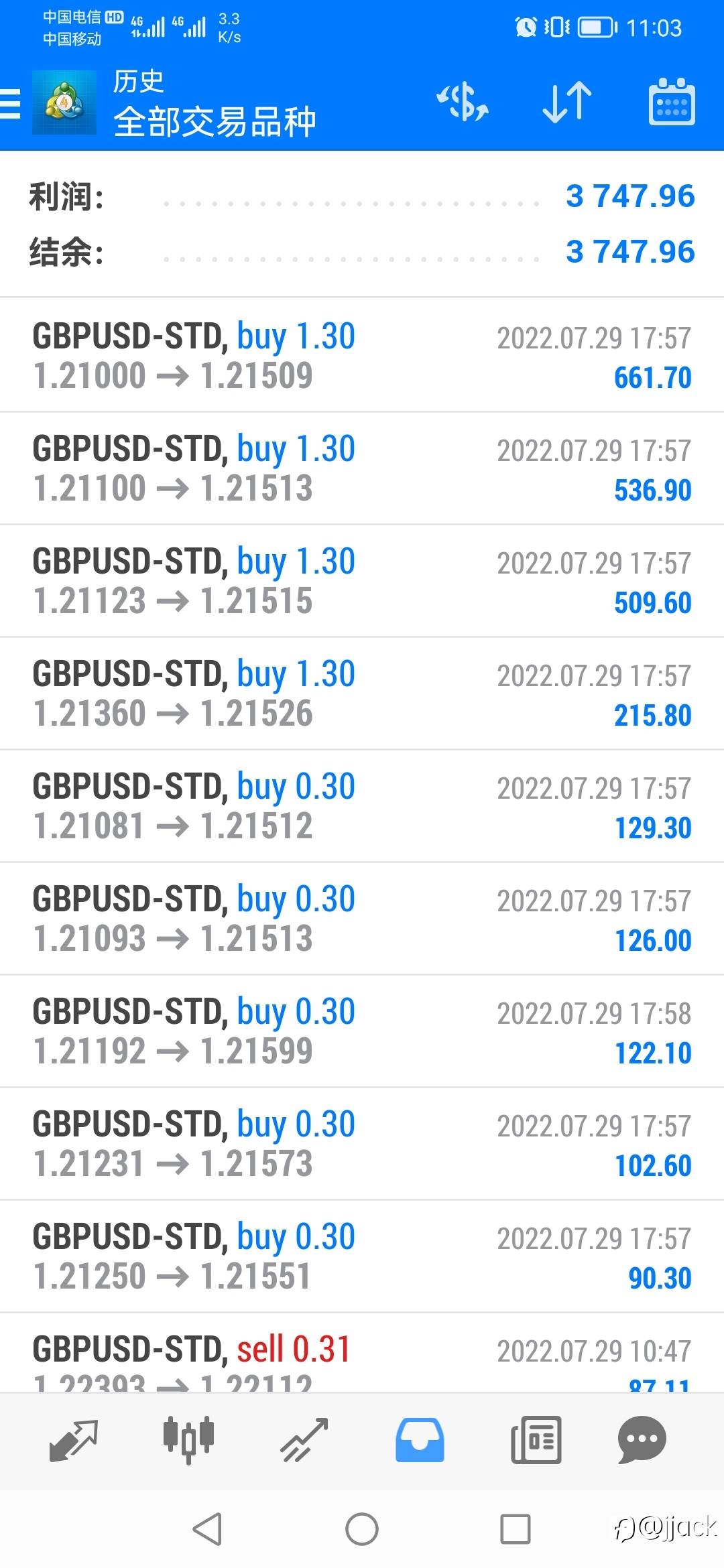Go back using the system back button
The height and width of the screenshot is (1568, 724).
[207, 1529]
